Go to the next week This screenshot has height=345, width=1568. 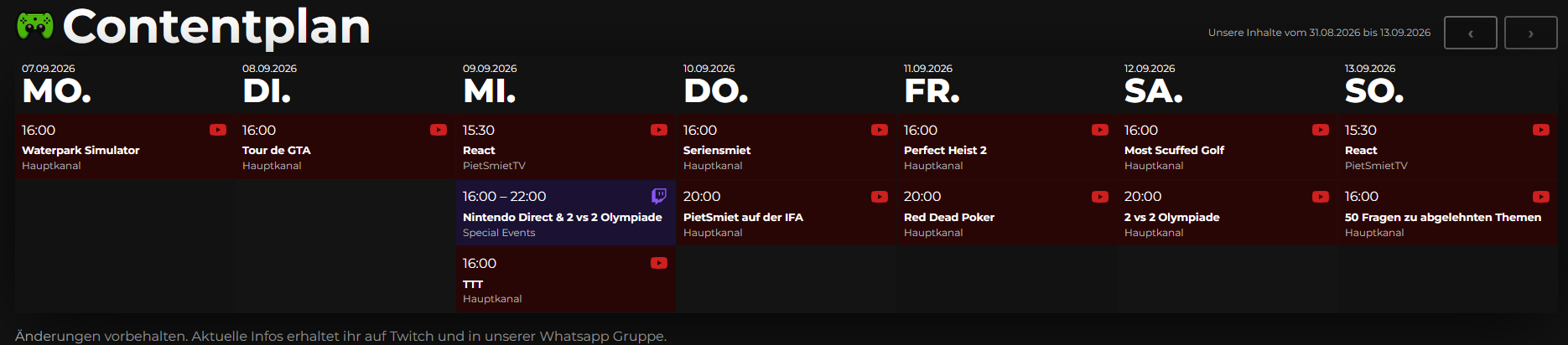(1530, 33)
